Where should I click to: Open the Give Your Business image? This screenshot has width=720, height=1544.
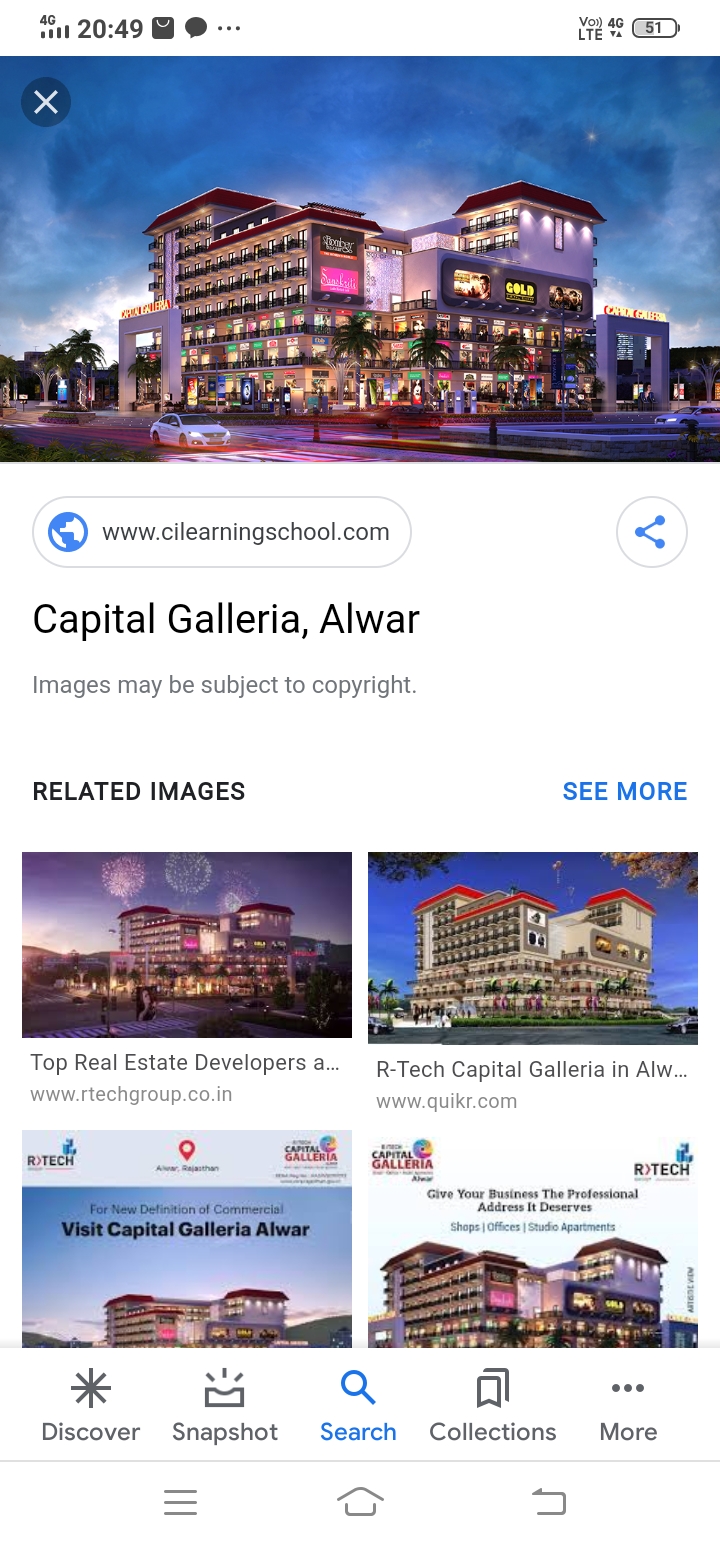[x=533, y=1238]
